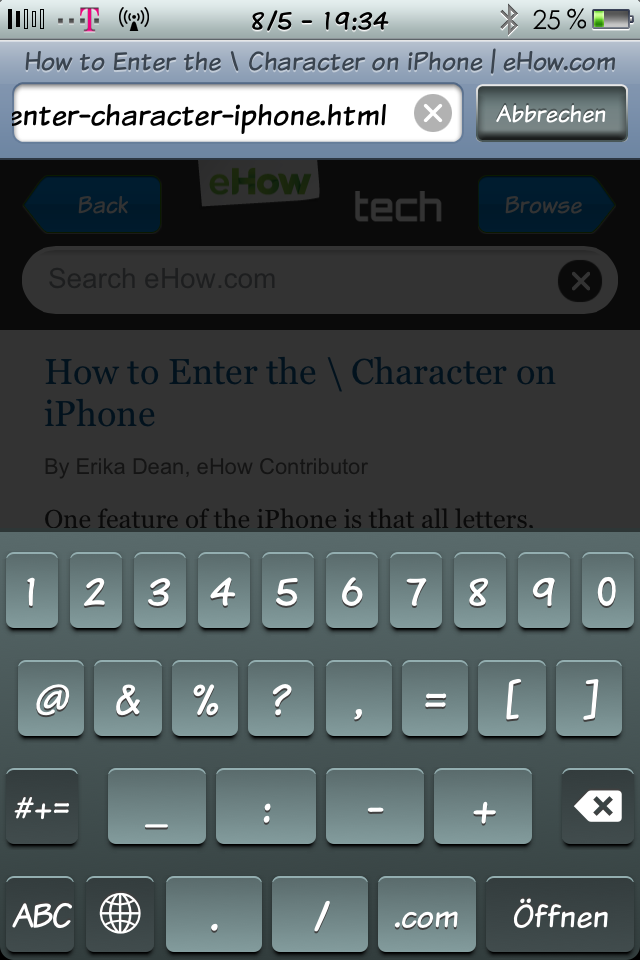Image resolution: width=640 pixels, height=960 pixels.
Task: Tap Abbrechen to cancel URL editing
Action: [x=551, y=114]
